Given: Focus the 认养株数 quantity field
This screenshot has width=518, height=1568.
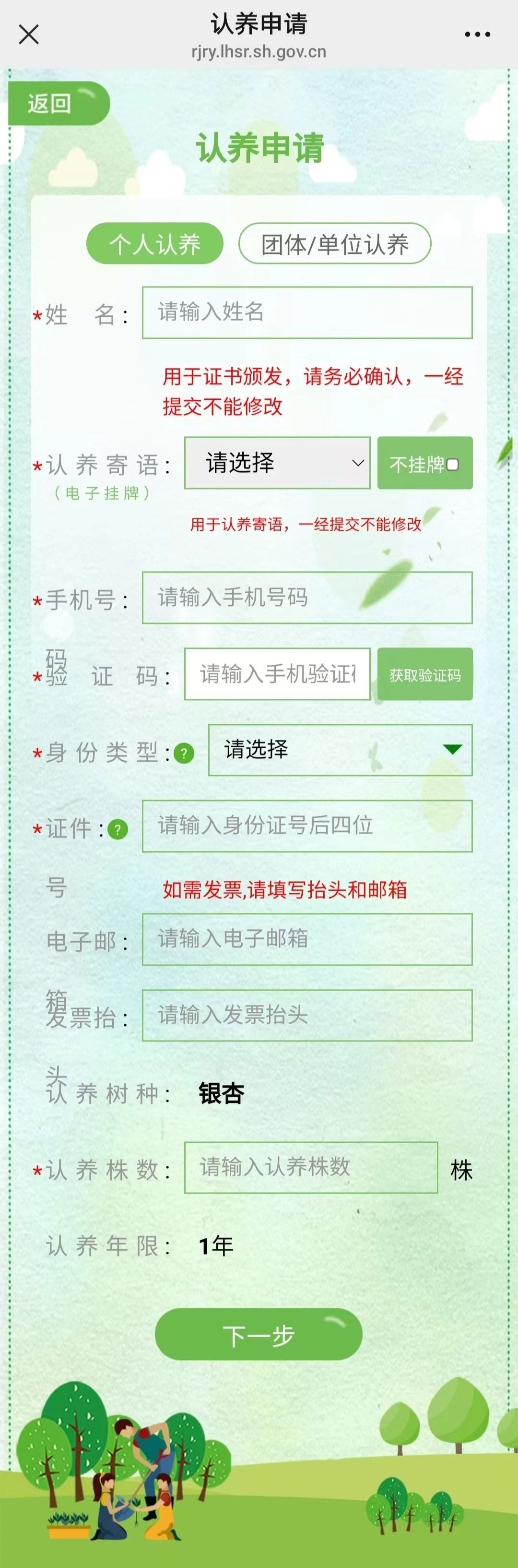Looking at the screenshot, I should 311,1167.
